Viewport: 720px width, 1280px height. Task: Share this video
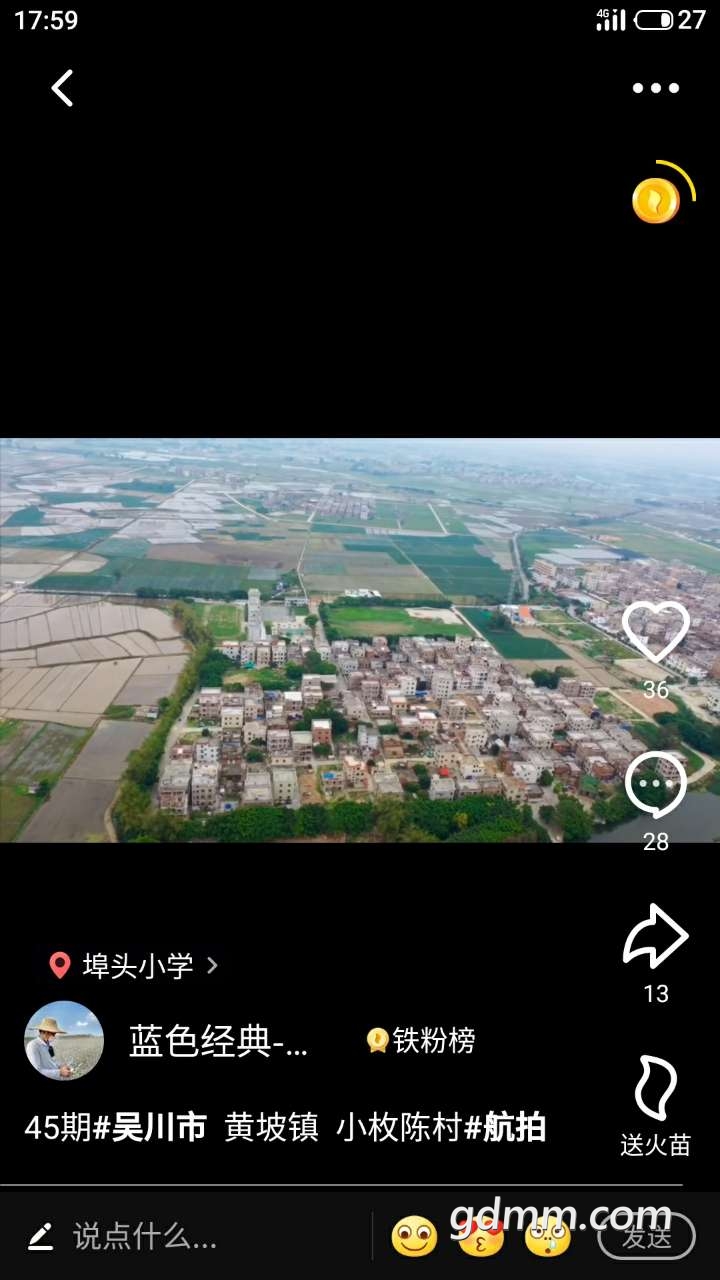pos(656,936)
